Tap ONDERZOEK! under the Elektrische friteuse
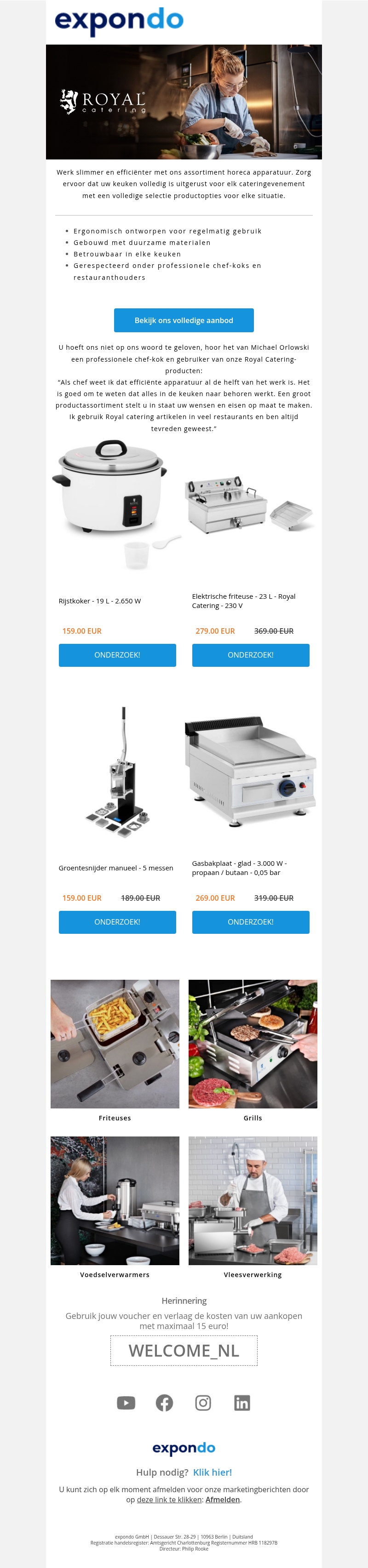 [x=250, y=655]
